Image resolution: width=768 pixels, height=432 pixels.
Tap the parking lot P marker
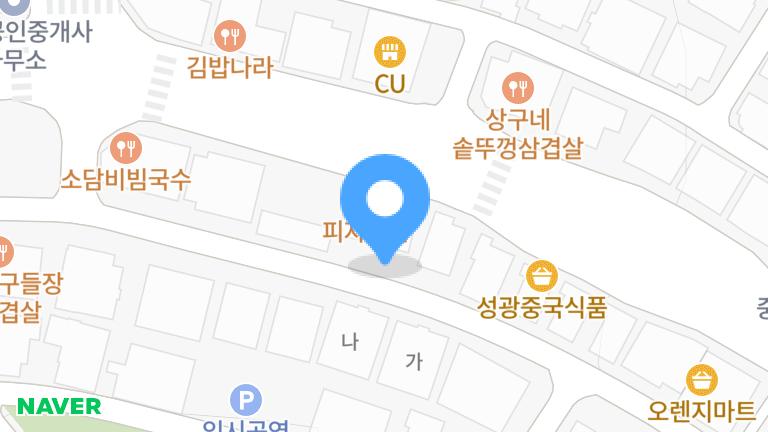click(245, 401)
